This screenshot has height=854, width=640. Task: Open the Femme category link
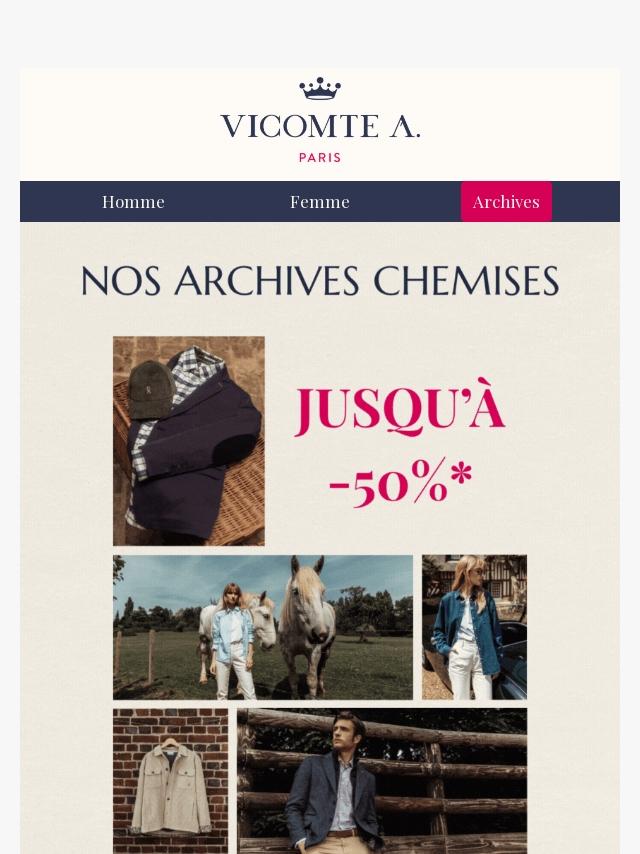320,202
